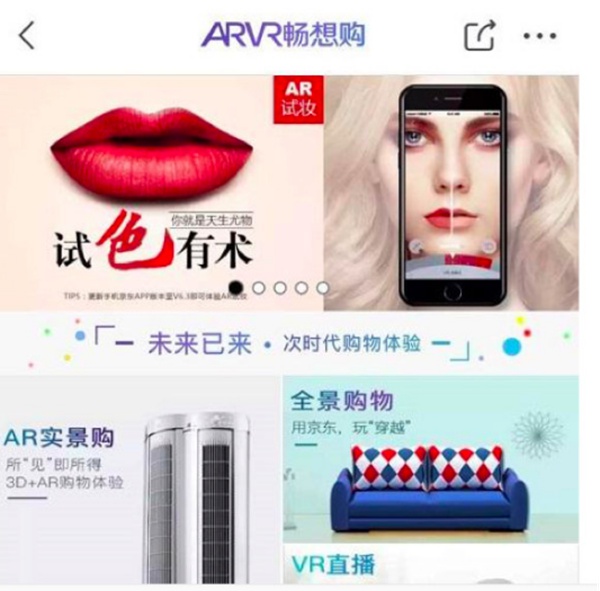
Task: Go back using the top-left arrow
Action: (x=27, y=36)
